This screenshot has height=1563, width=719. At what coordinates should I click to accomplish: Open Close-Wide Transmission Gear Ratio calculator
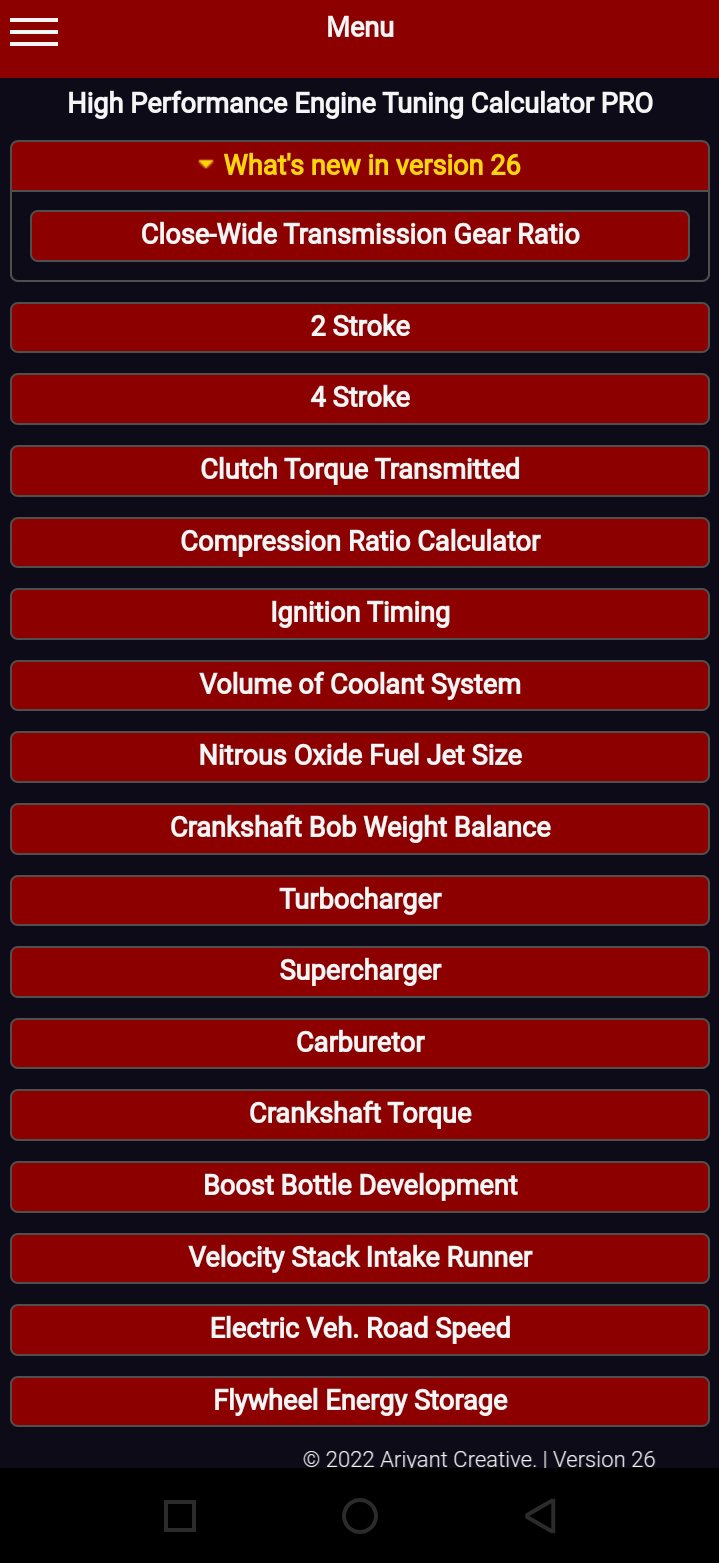click(360, 235)
